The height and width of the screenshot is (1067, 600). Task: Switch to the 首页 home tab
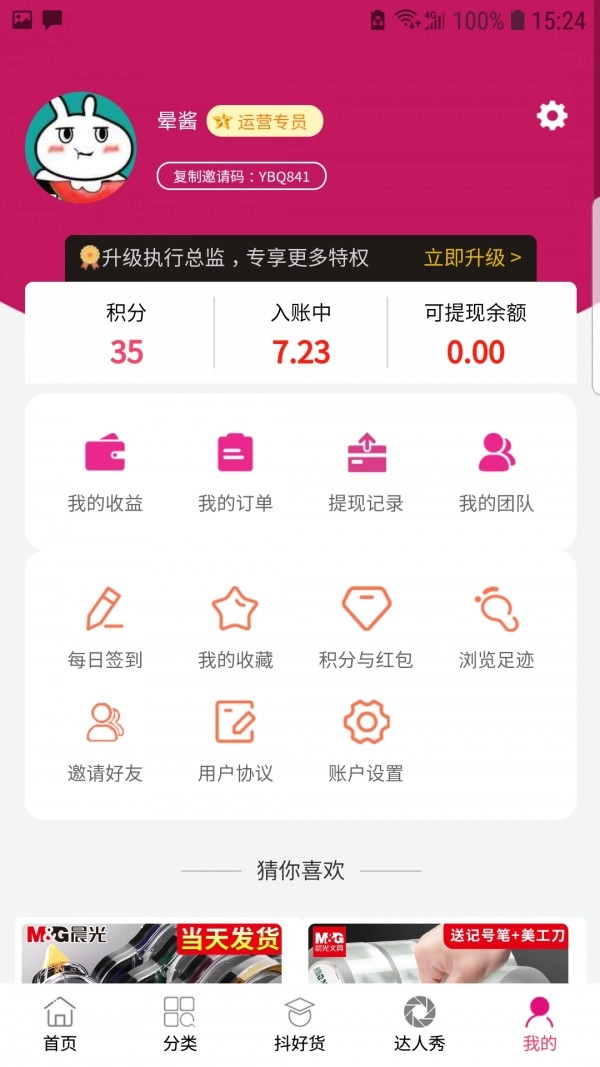(x=60, y=1024)
